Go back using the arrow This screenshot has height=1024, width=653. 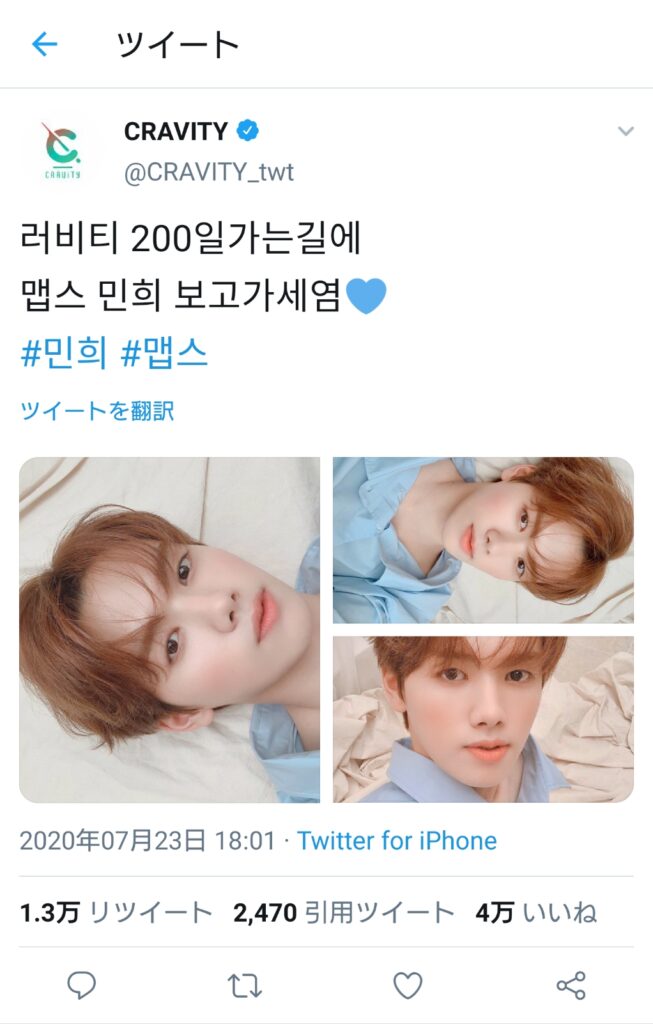coord(45,44)
